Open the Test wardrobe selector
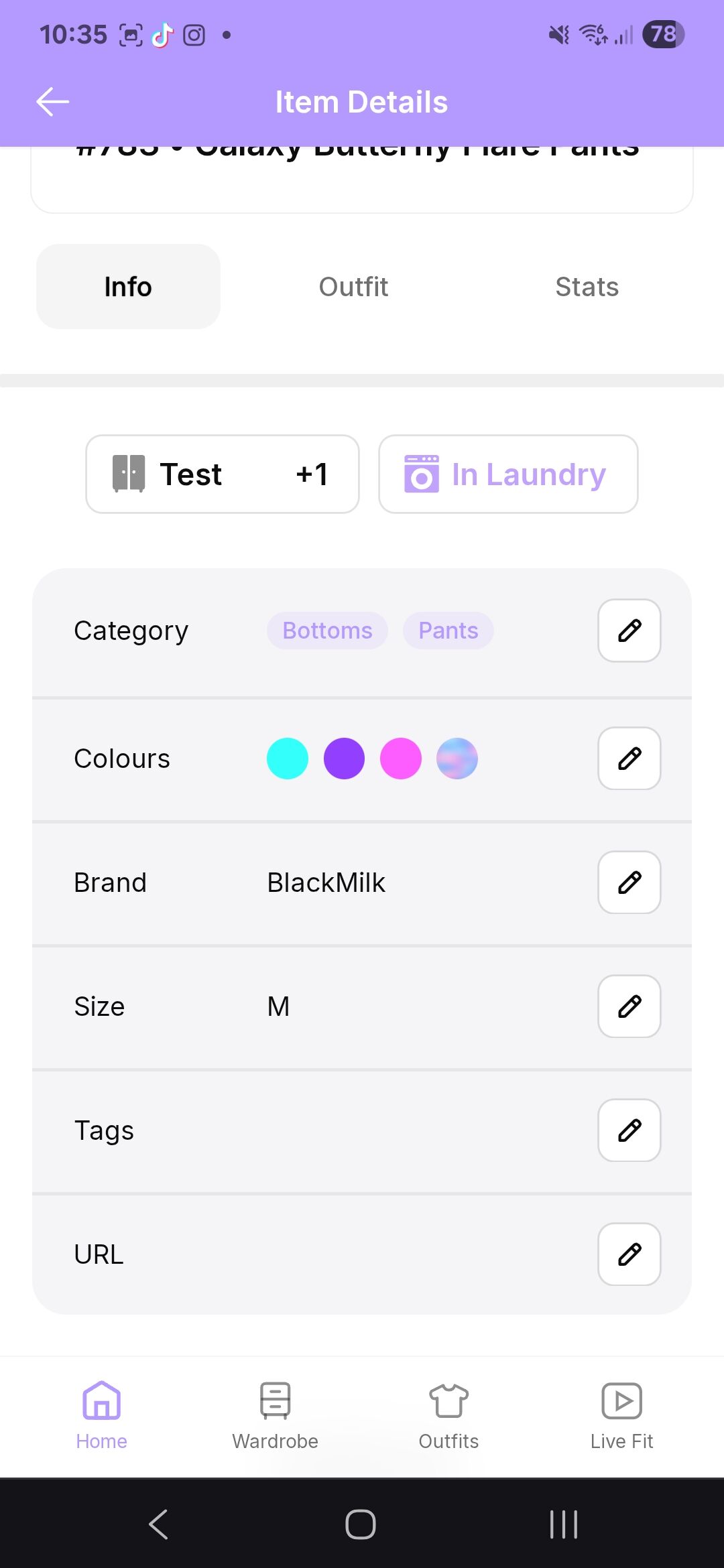The height and width of the screenshot is (1568, 724). (x=223, y=474)
